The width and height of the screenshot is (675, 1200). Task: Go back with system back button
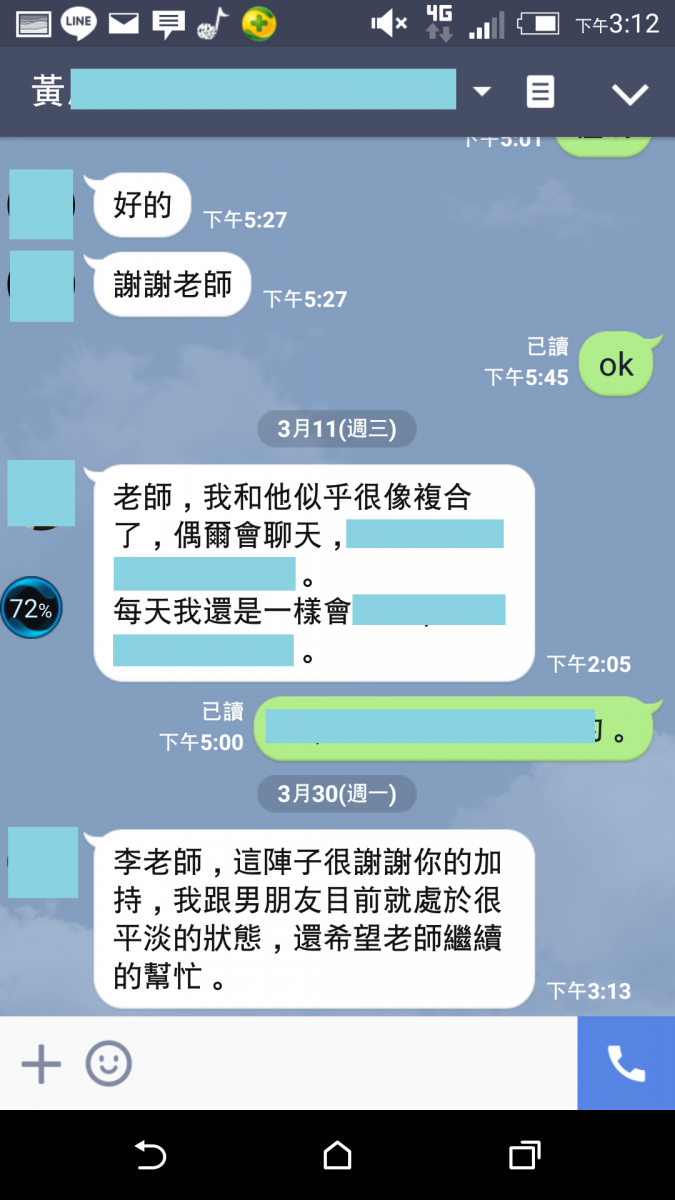(x=150, y=1156)
